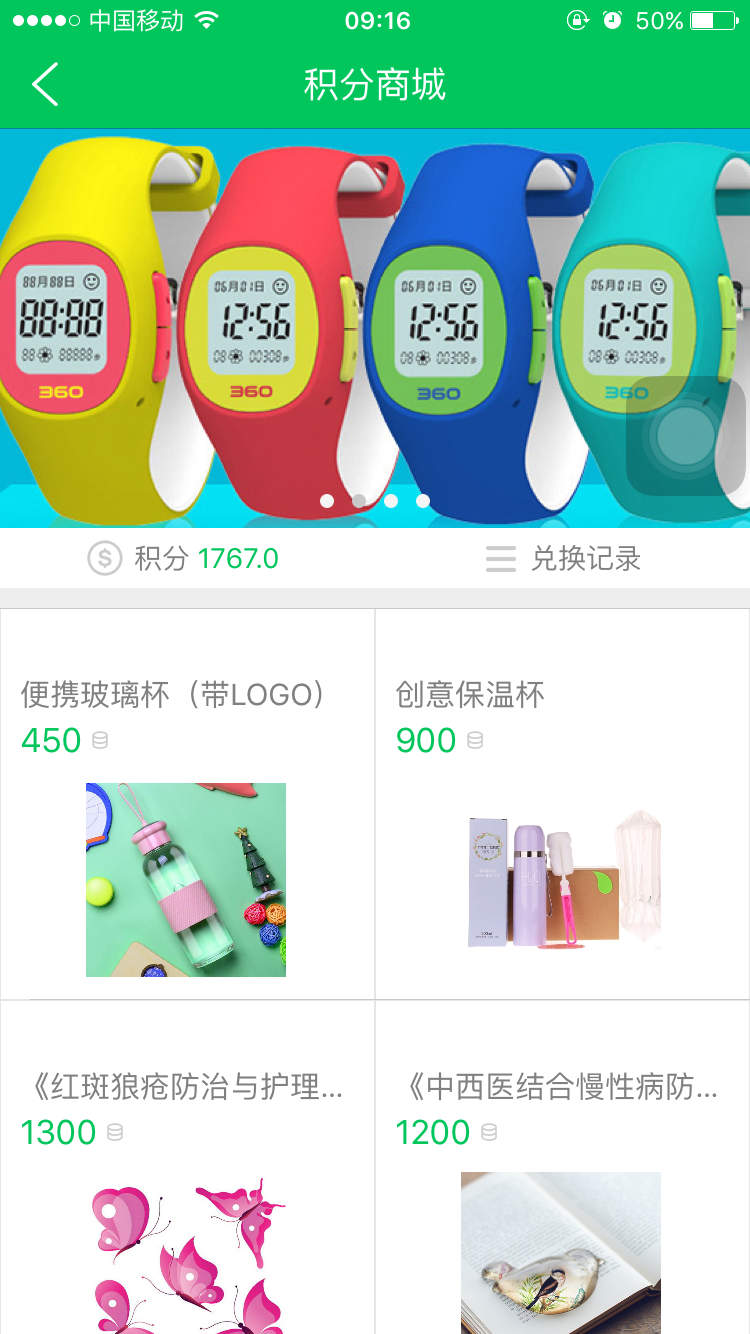Tap the AssistiveTouch floating button
750x1334 pixels.
coord(686,436)
